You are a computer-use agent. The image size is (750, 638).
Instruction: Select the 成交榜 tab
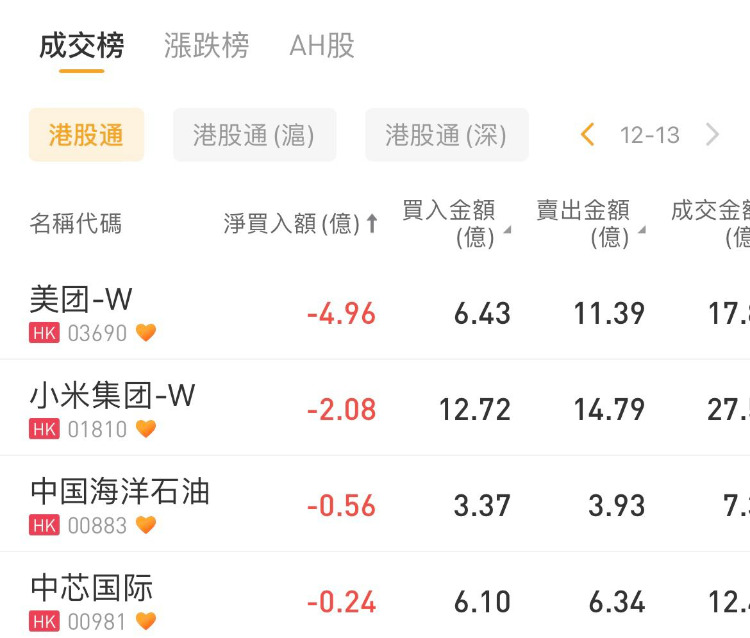point(82,46)
